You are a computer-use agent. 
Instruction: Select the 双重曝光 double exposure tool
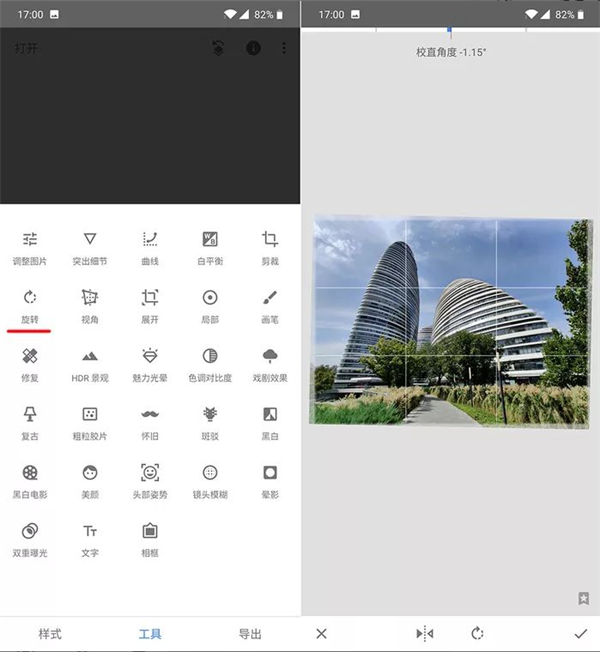[30, 536]
